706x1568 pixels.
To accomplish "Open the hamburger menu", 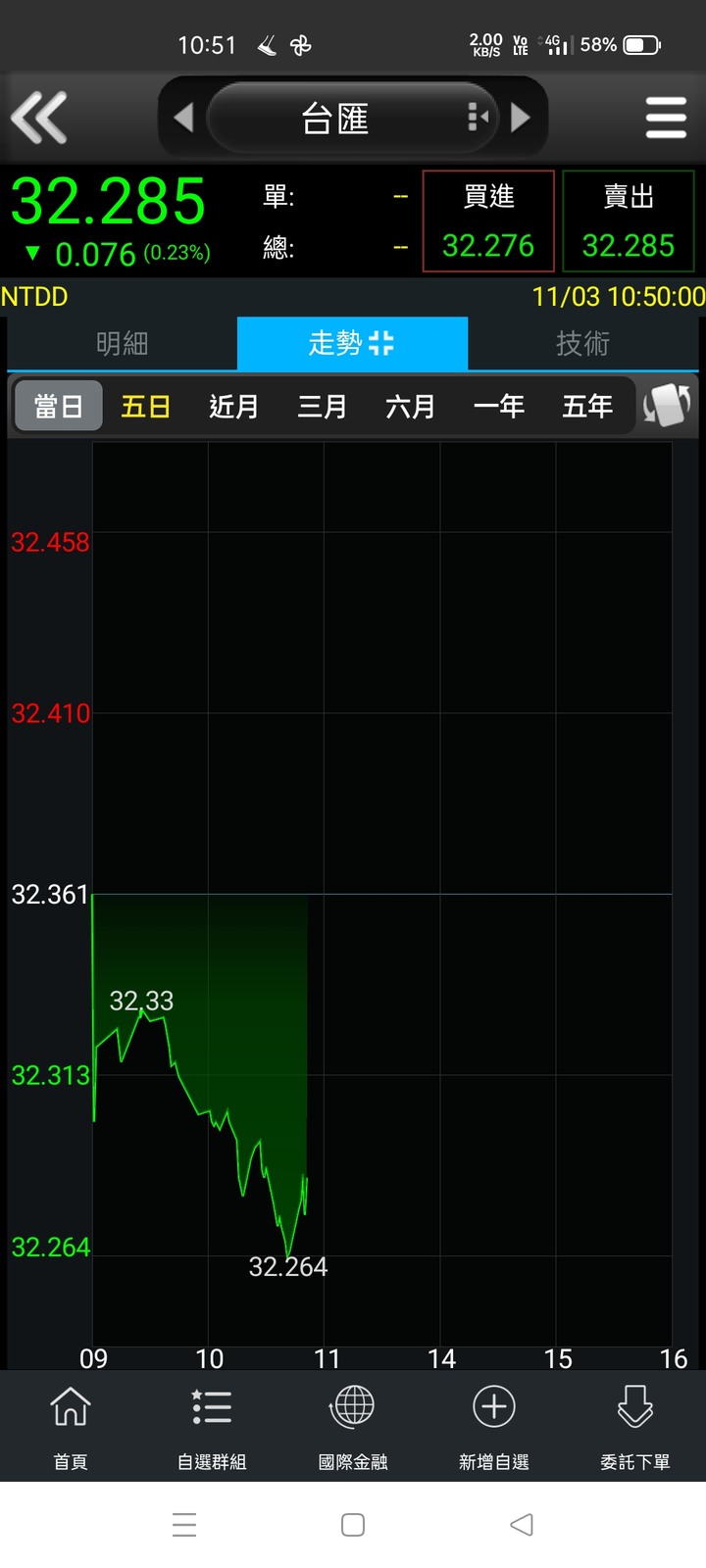I will click(x=666, y=118).
